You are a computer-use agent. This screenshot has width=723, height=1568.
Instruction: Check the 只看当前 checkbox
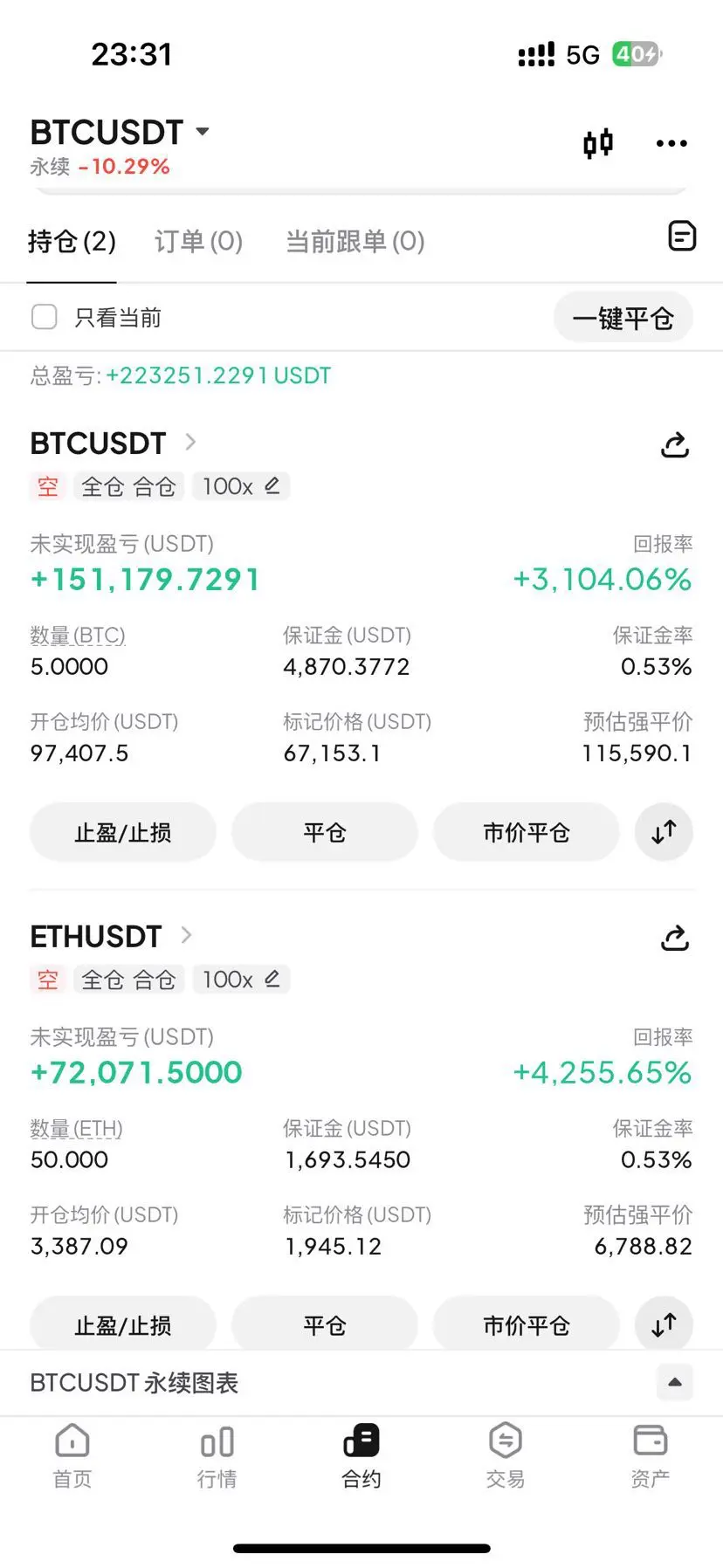point(45,317)
